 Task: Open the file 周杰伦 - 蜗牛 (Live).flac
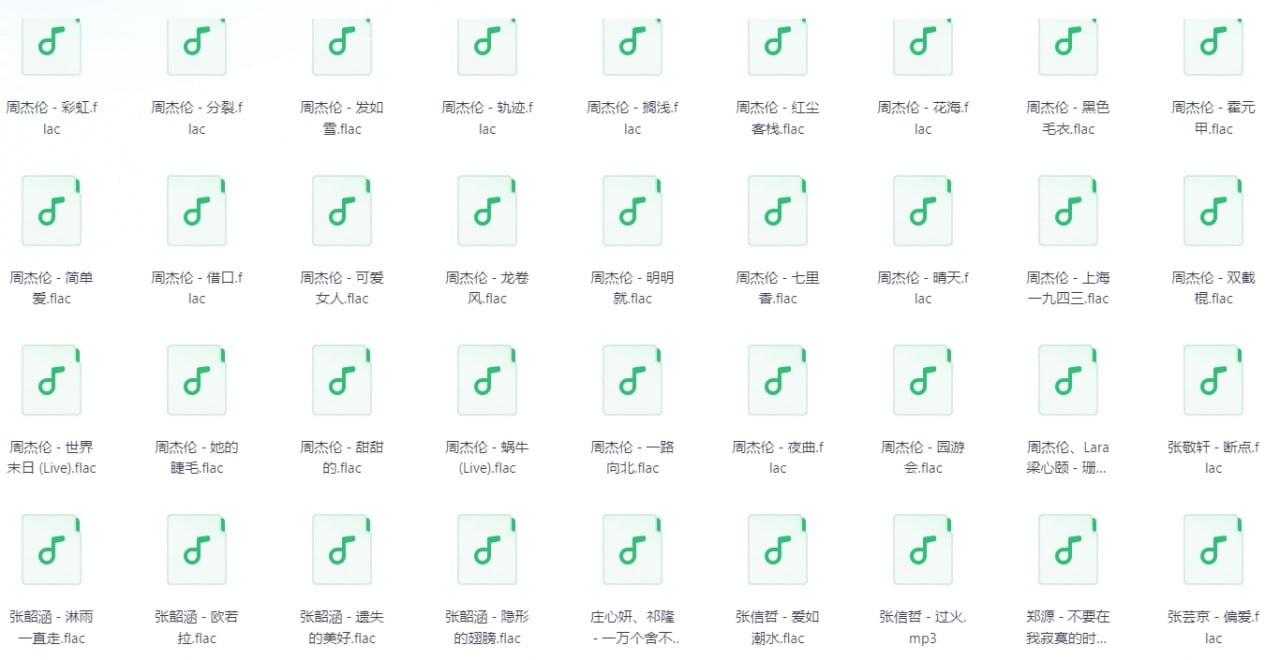coord(487,381)
